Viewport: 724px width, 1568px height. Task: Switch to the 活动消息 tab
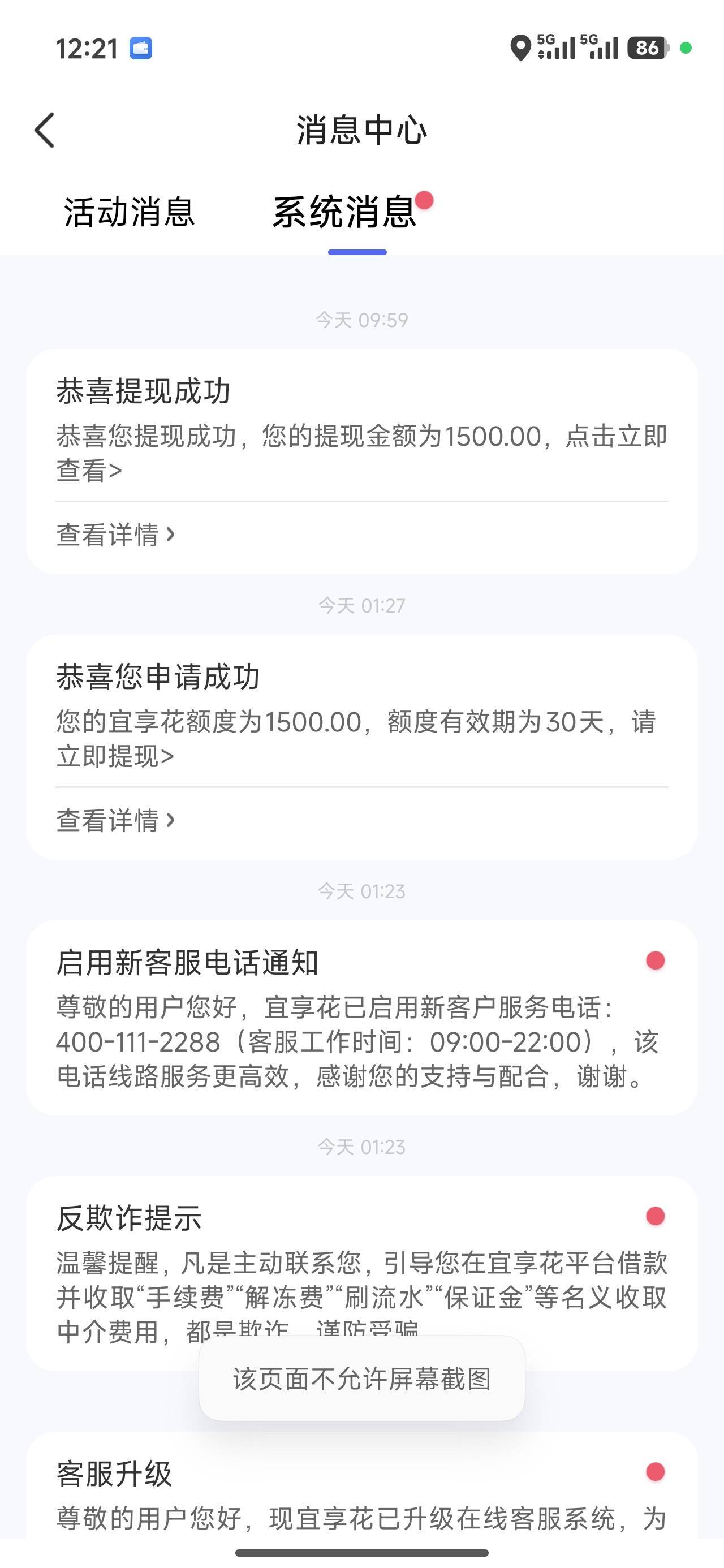tap(129, 213)
